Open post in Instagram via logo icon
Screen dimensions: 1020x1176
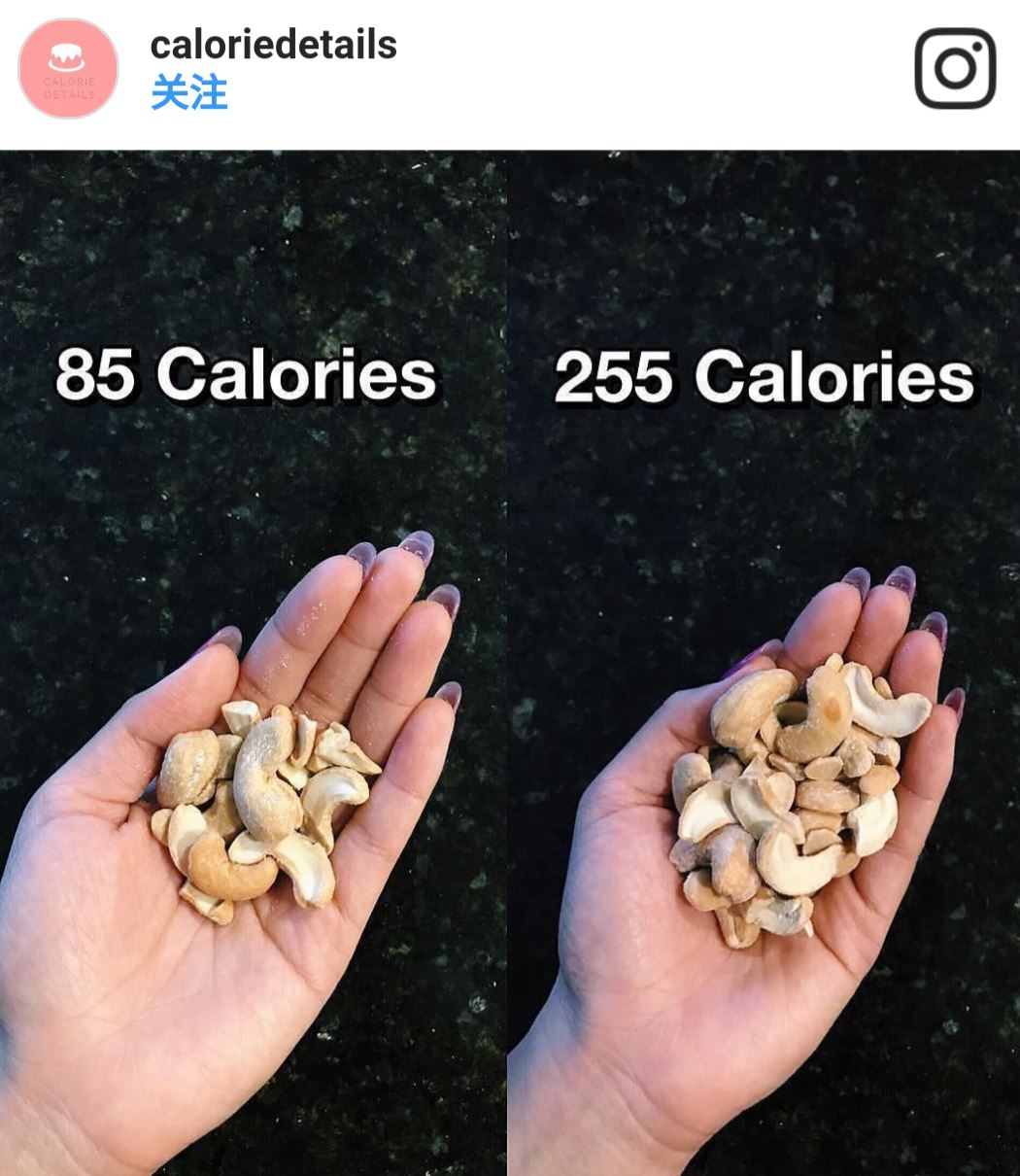955,68
